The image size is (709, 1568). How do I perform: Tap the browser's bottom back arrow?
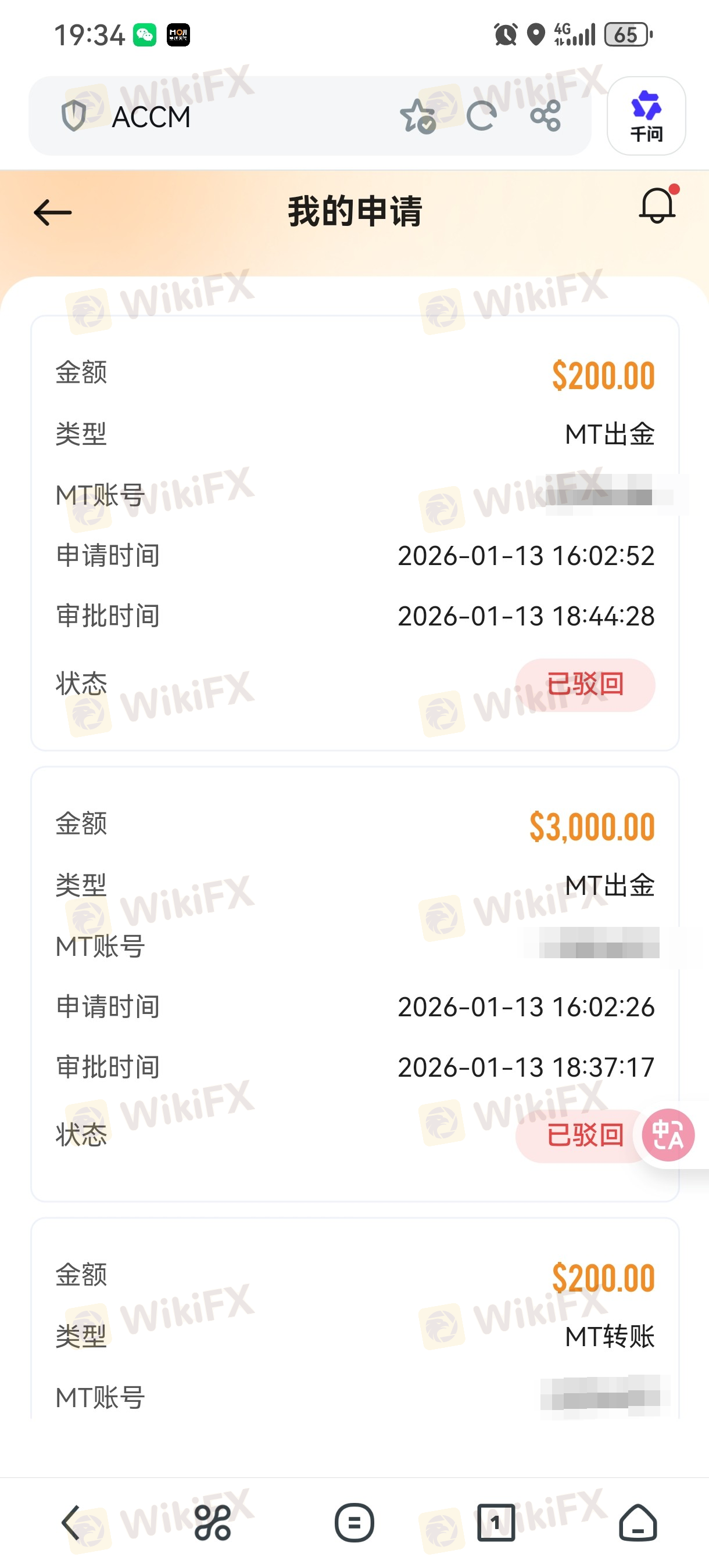[71, 1523]
